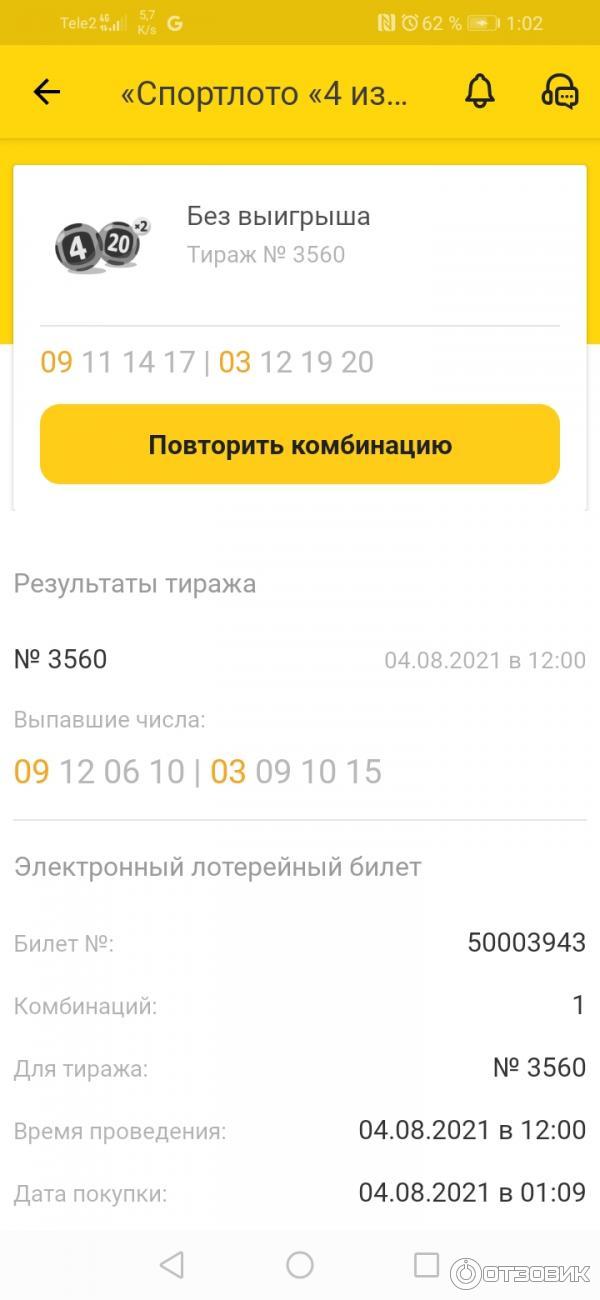Viewport: 600px width, 1300px height.
Task: Open support chat headset icon
Action: [x=559, y=92]
